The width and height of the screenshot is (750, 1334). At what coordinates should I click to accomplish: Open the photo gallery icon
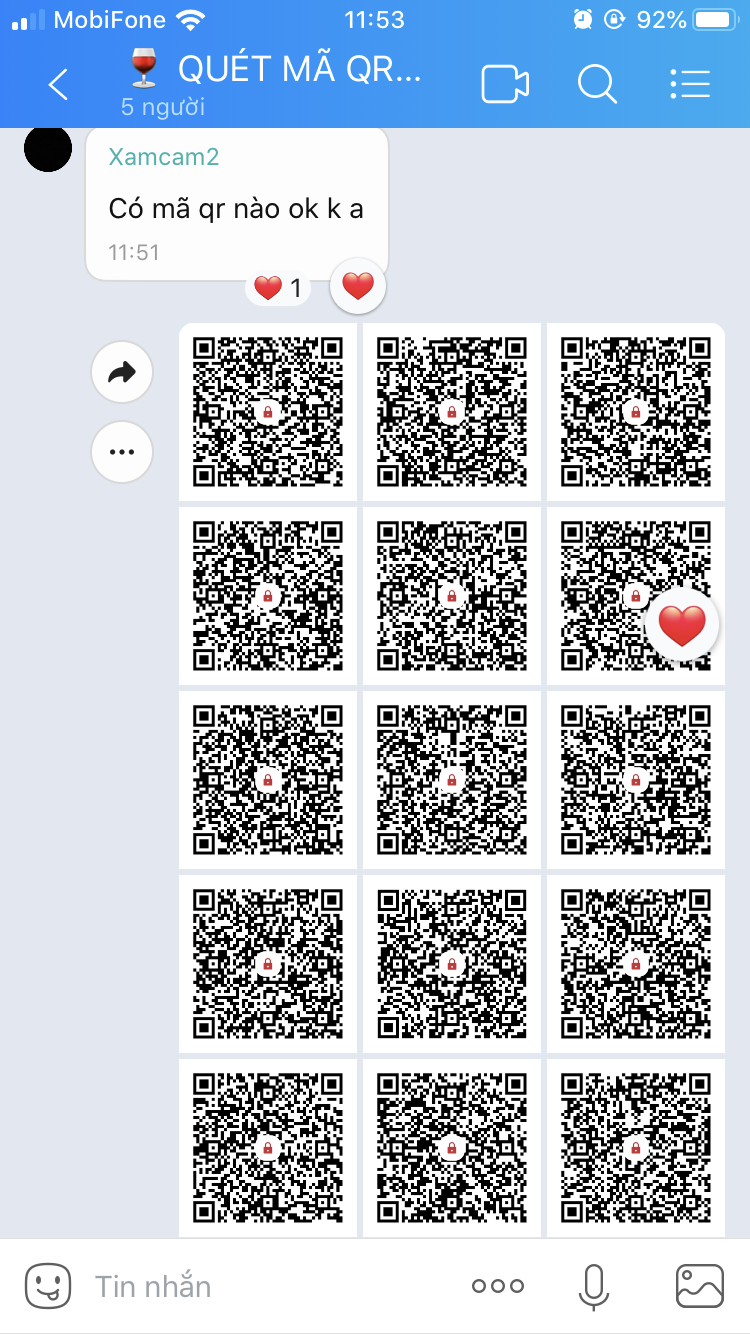[700, 1285]
